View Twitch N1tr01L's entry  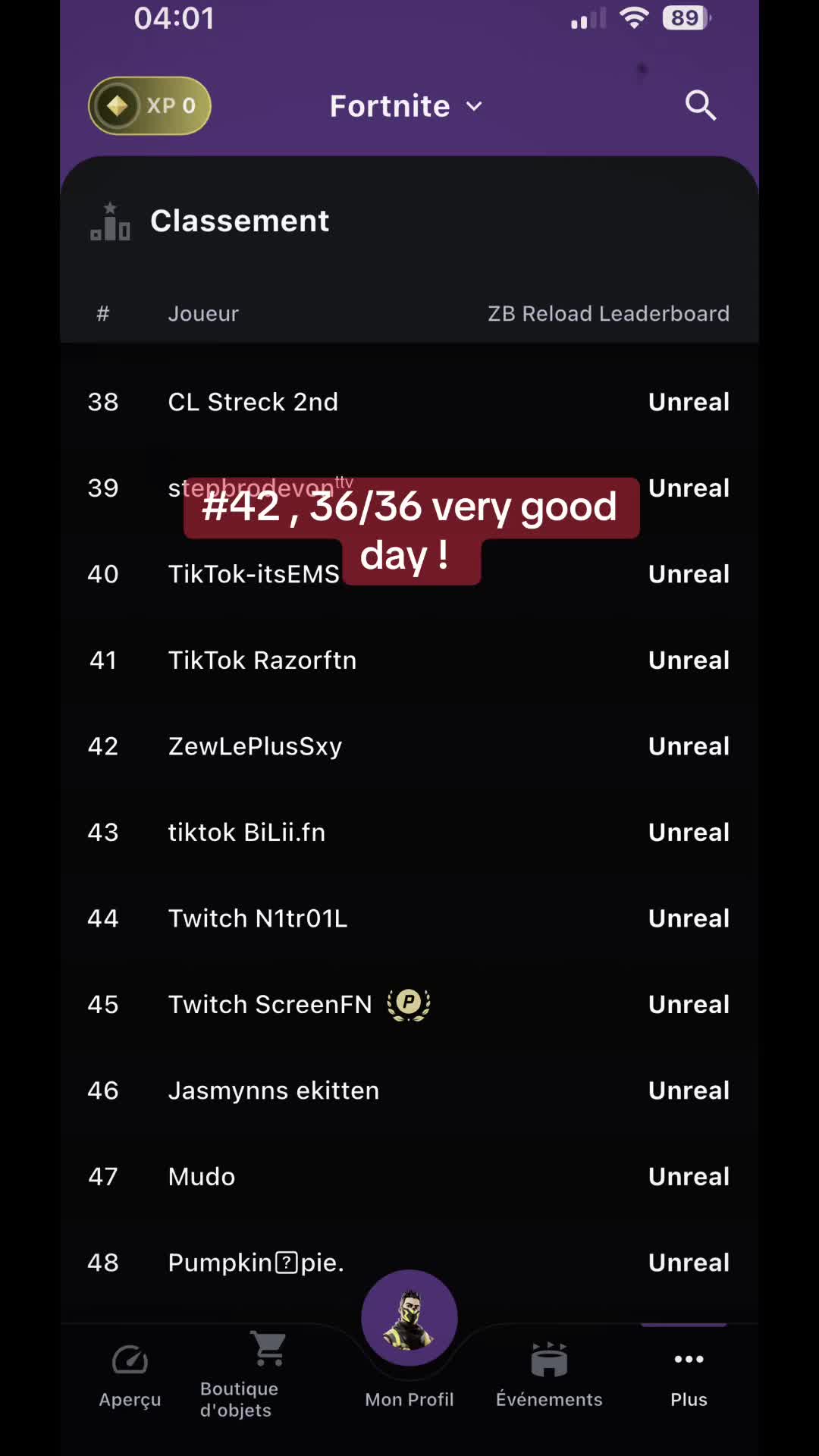(409, 918)
